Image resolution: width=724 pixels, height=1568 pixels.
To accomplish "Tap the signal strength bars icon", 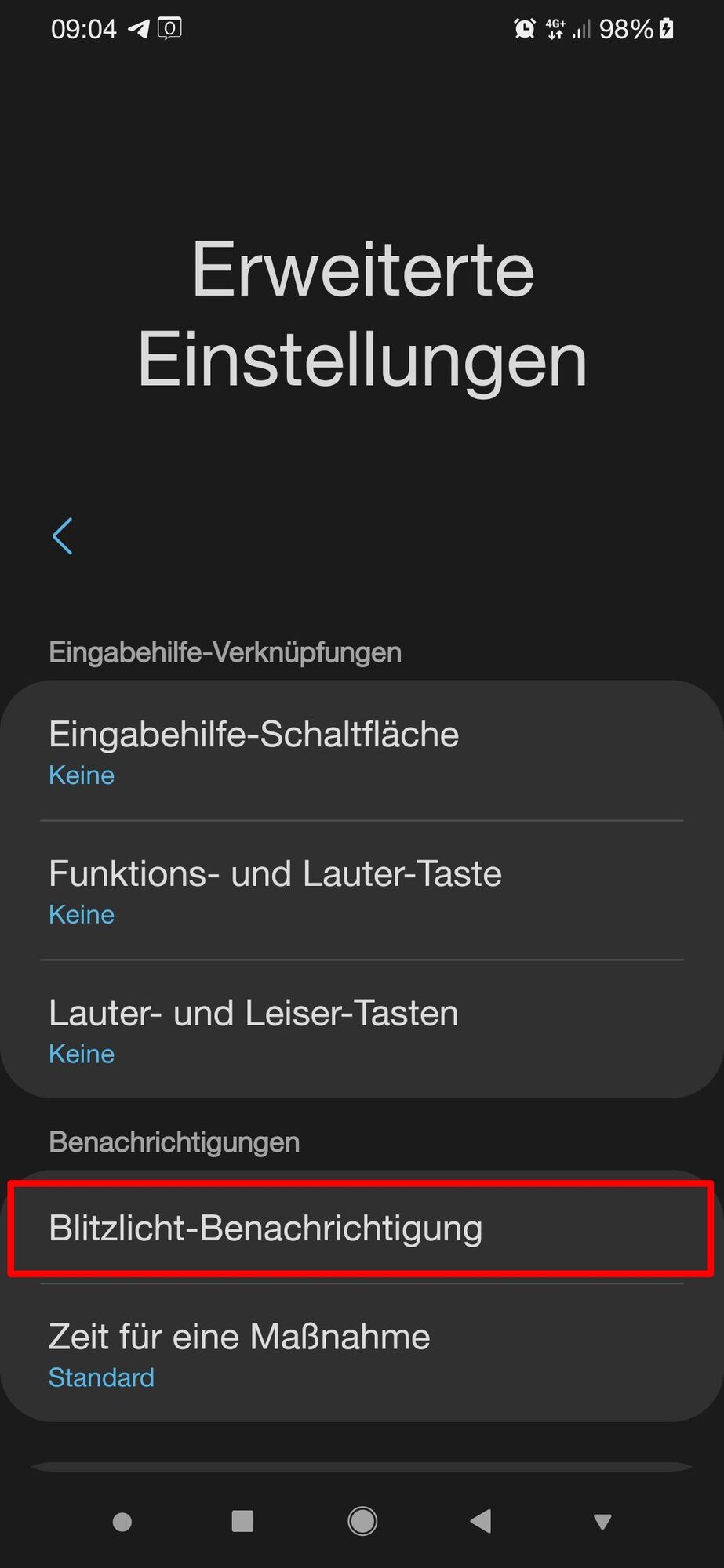I will (x=582, y=30).
